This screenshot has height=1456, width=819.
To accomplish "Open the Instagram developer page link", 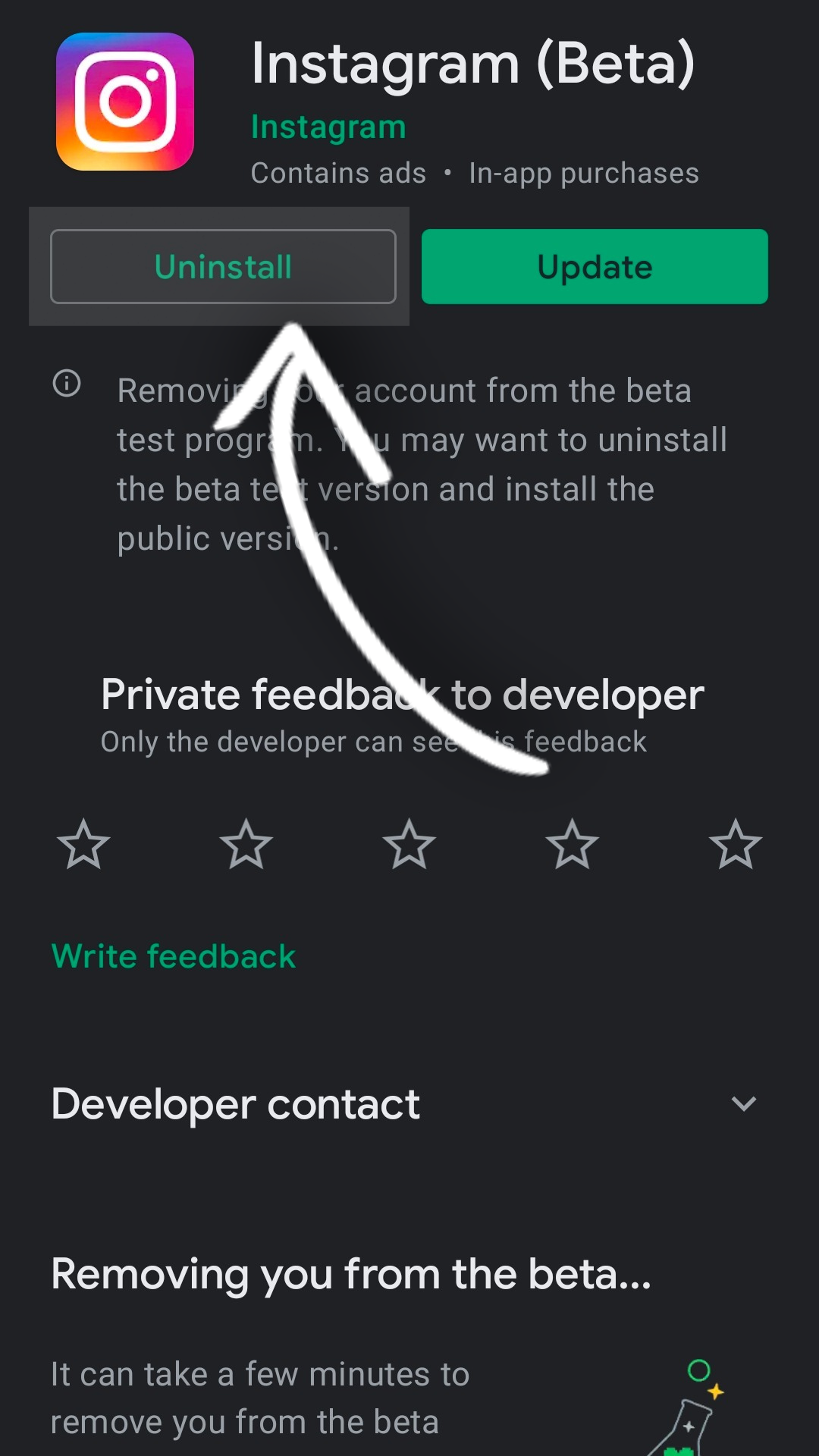I will 328,127.
